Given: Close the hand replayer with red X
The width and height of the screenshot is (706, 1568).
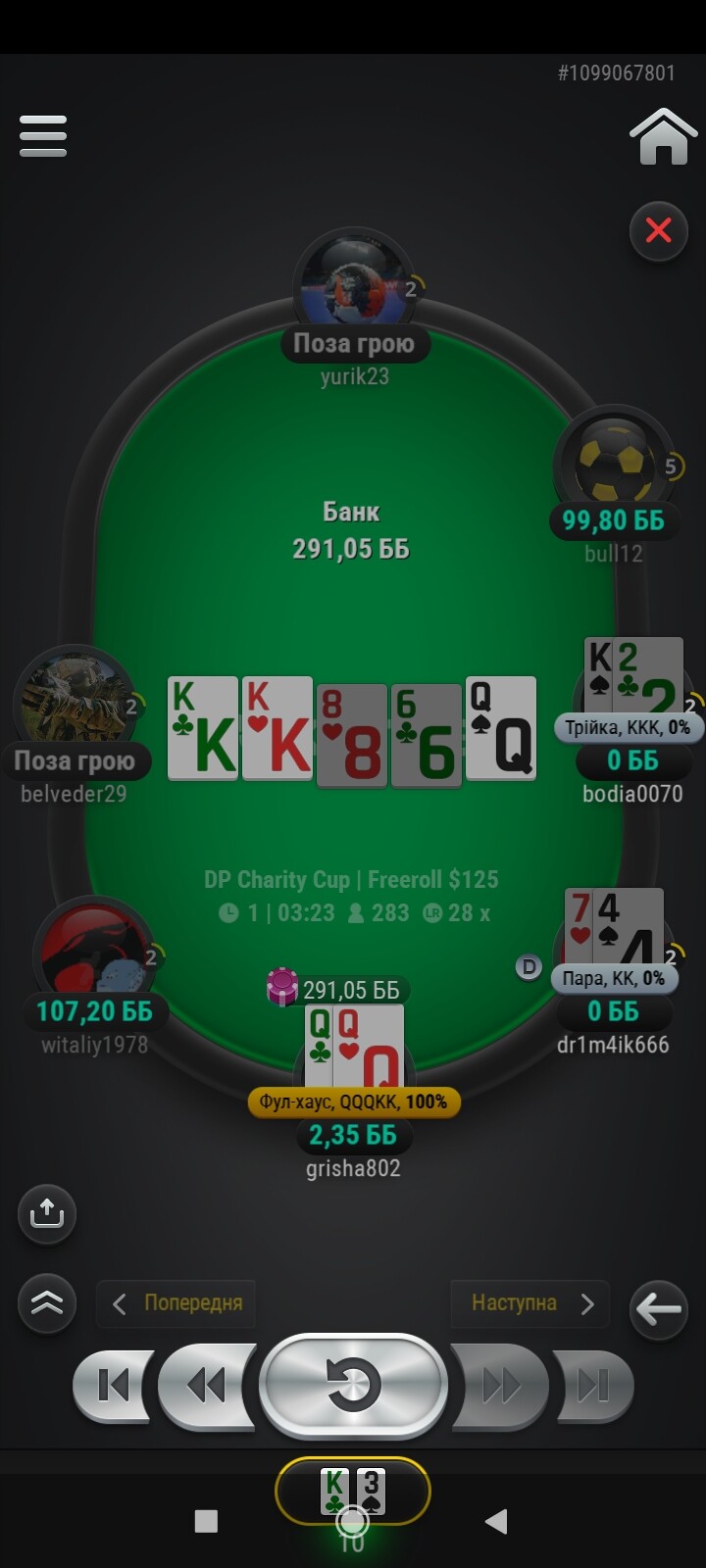Looking at the screenshot, I should [658, 231].
